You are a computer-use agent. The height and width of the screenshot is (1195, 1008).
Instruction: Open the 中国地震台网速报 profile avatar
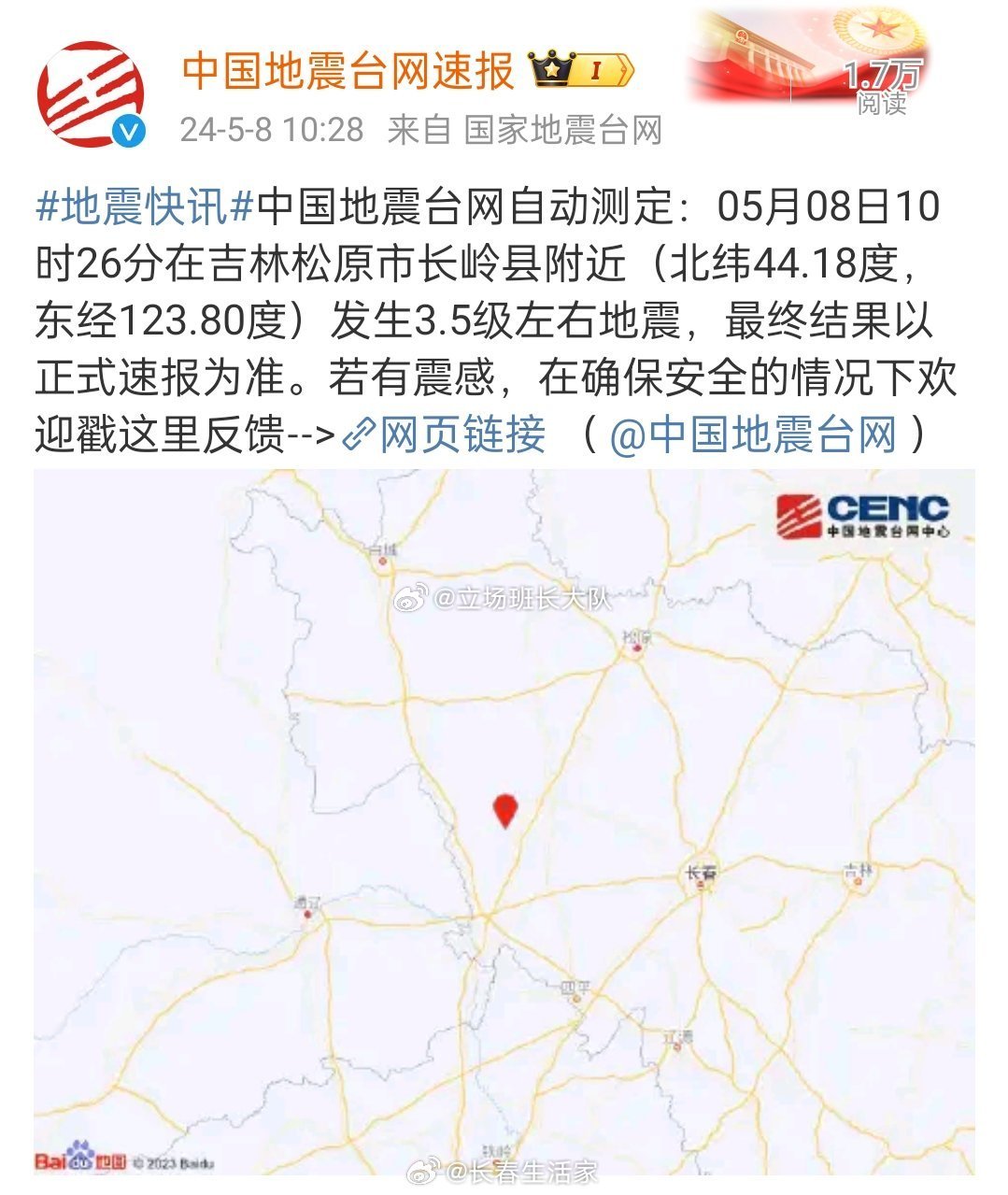[91, 94]
